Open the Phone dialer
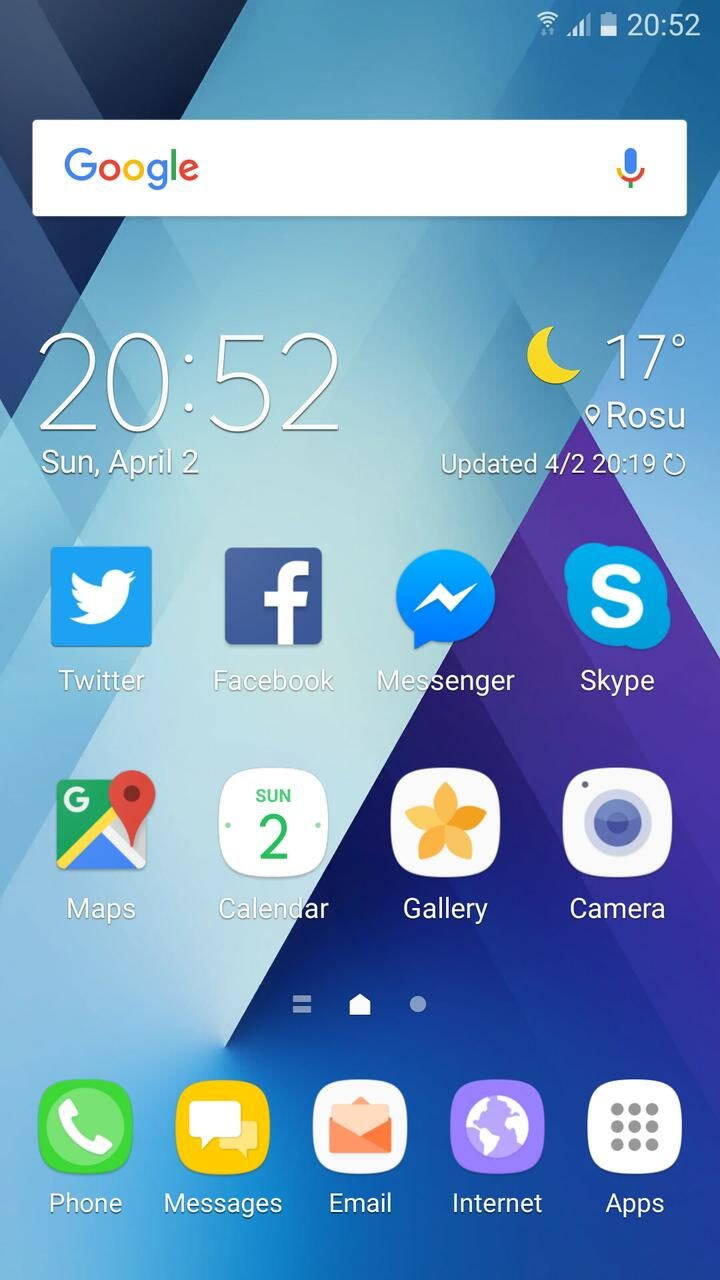This screenshot has height=1280, width=720. [85, 1127]
